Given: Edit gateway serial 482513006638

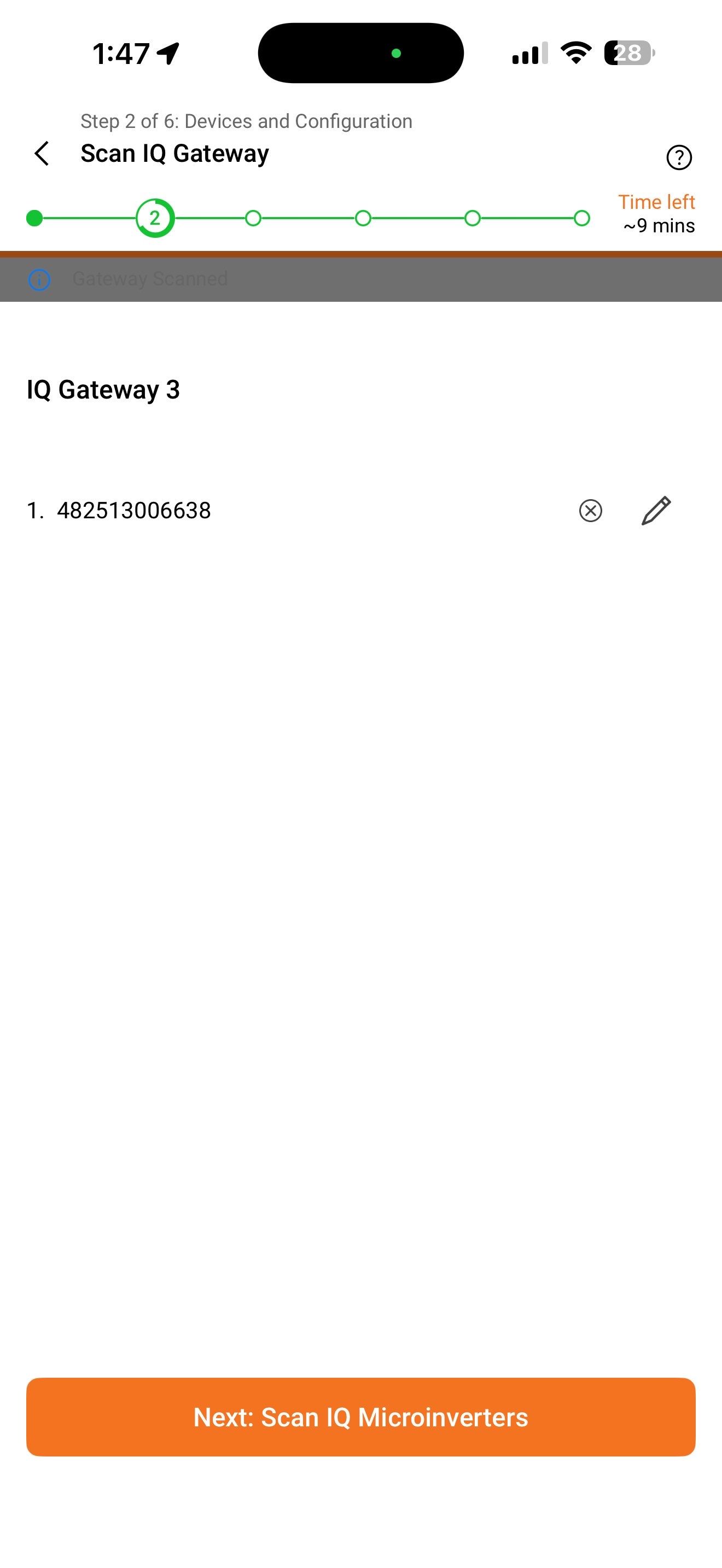Looking at the screenshot, I should click(x=656, y=511).
